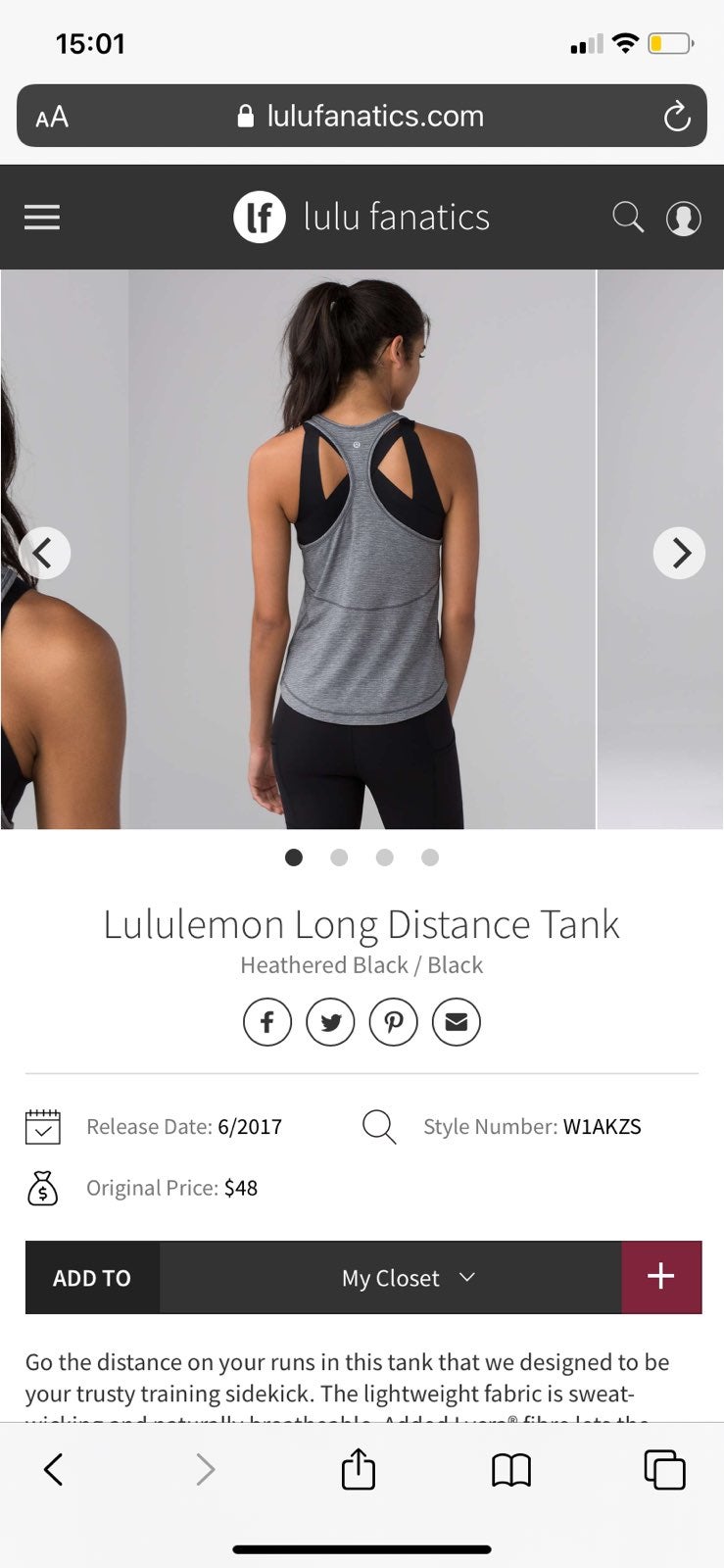Image resolution: width=724 pixels, height=1568 pixels.
Task: Open the user account icon
Action: (x=683, y=218)
